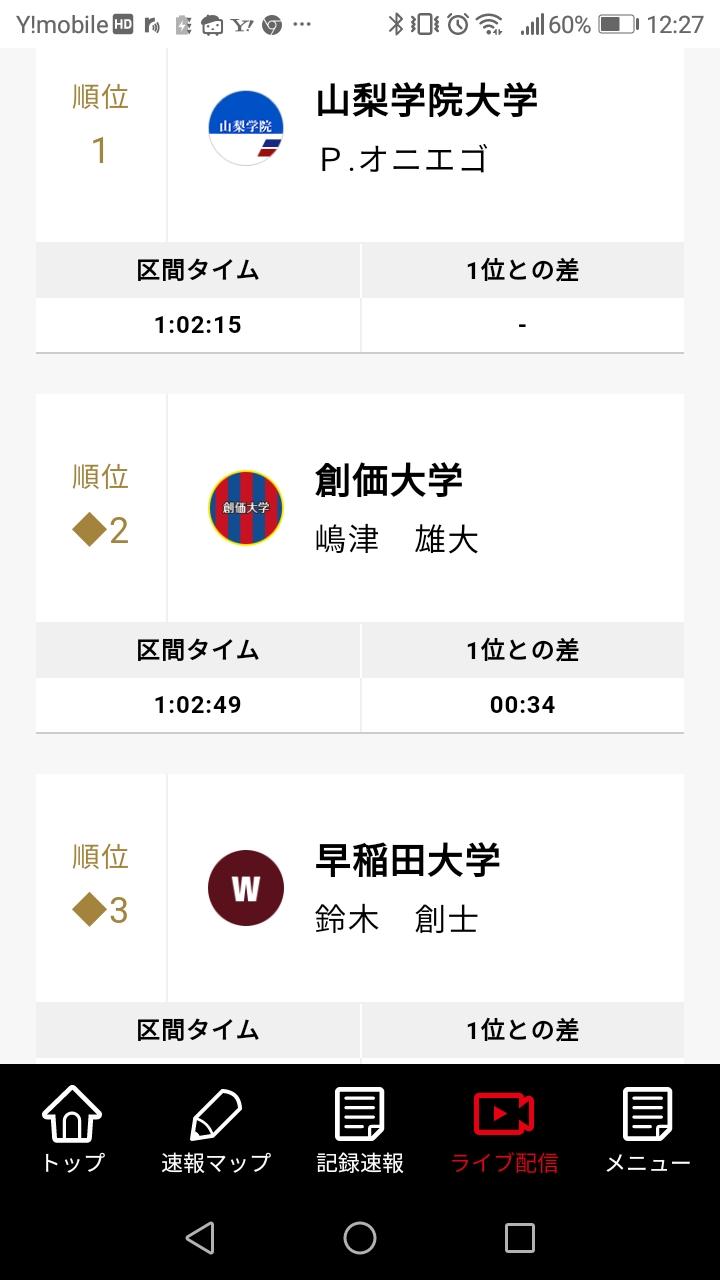
Task: Open the トップ home tab
Action: click(72, 1130)
